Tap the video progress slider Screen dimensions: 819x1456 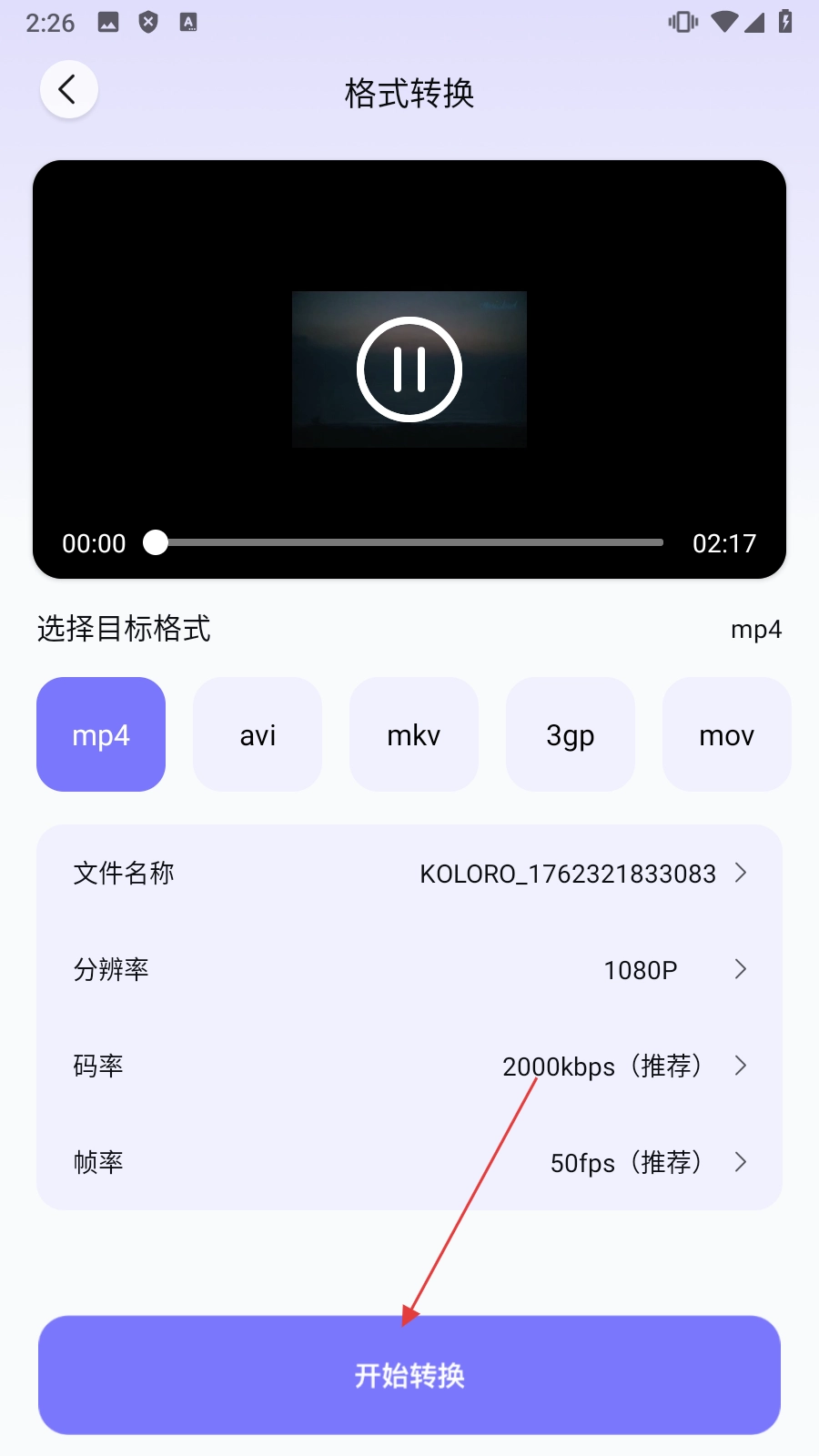(409, 542)
